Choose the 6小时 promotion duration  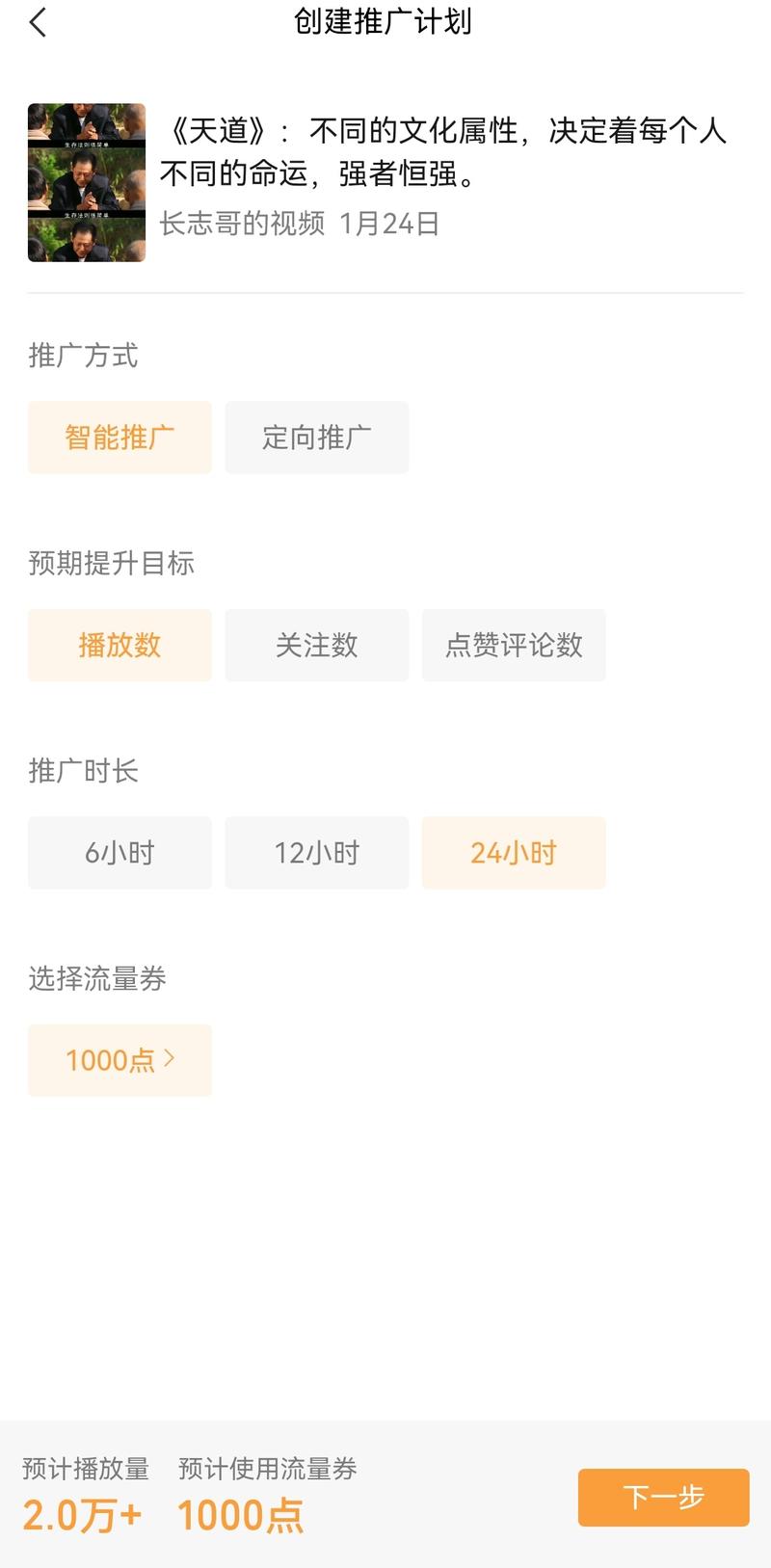coord(119,852)
